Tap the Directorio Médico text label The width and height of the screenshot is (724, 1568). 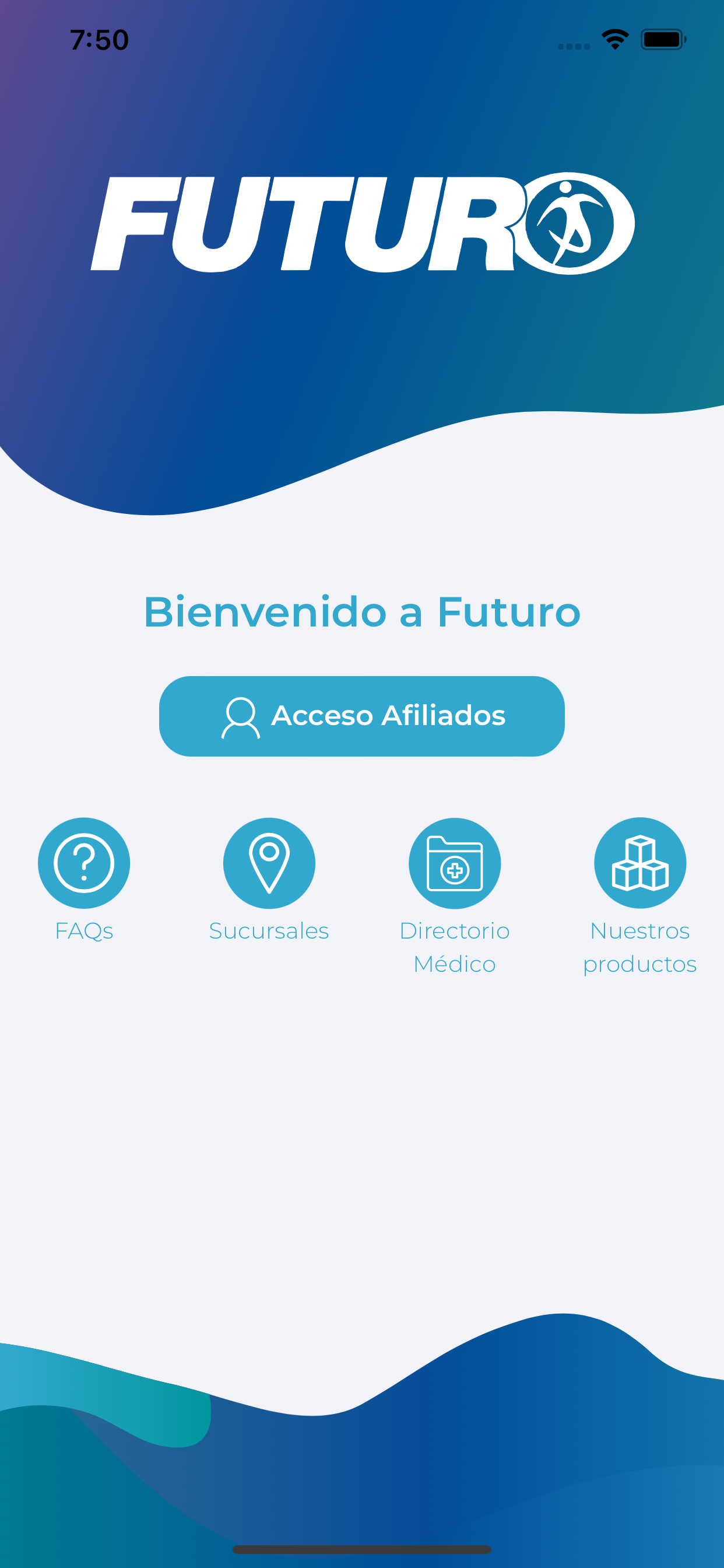tap(455, 947)
